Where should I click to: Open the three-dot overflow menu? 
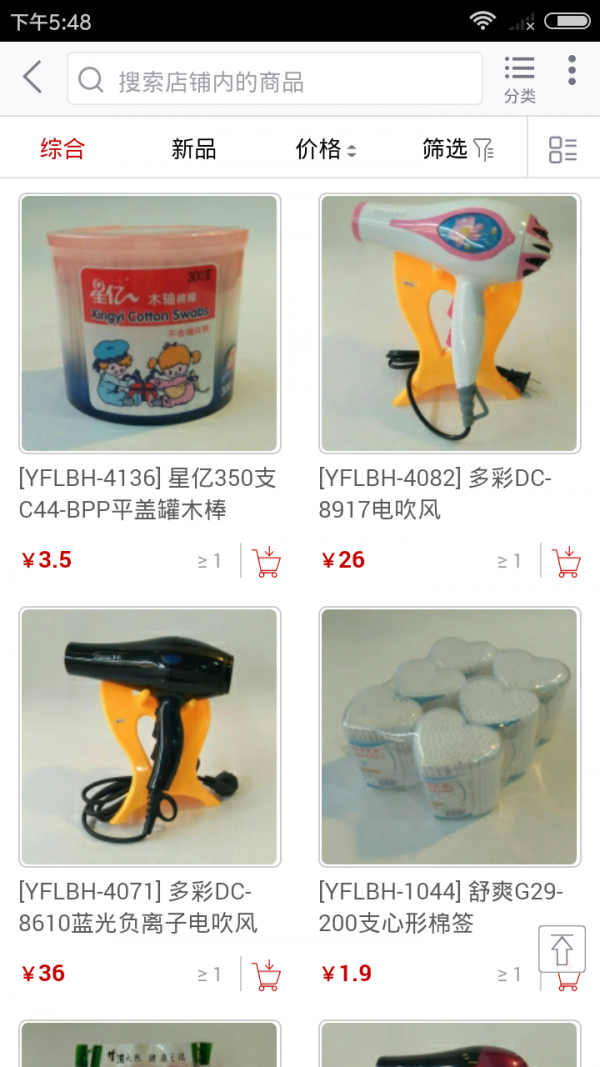[x=571, y=70]
